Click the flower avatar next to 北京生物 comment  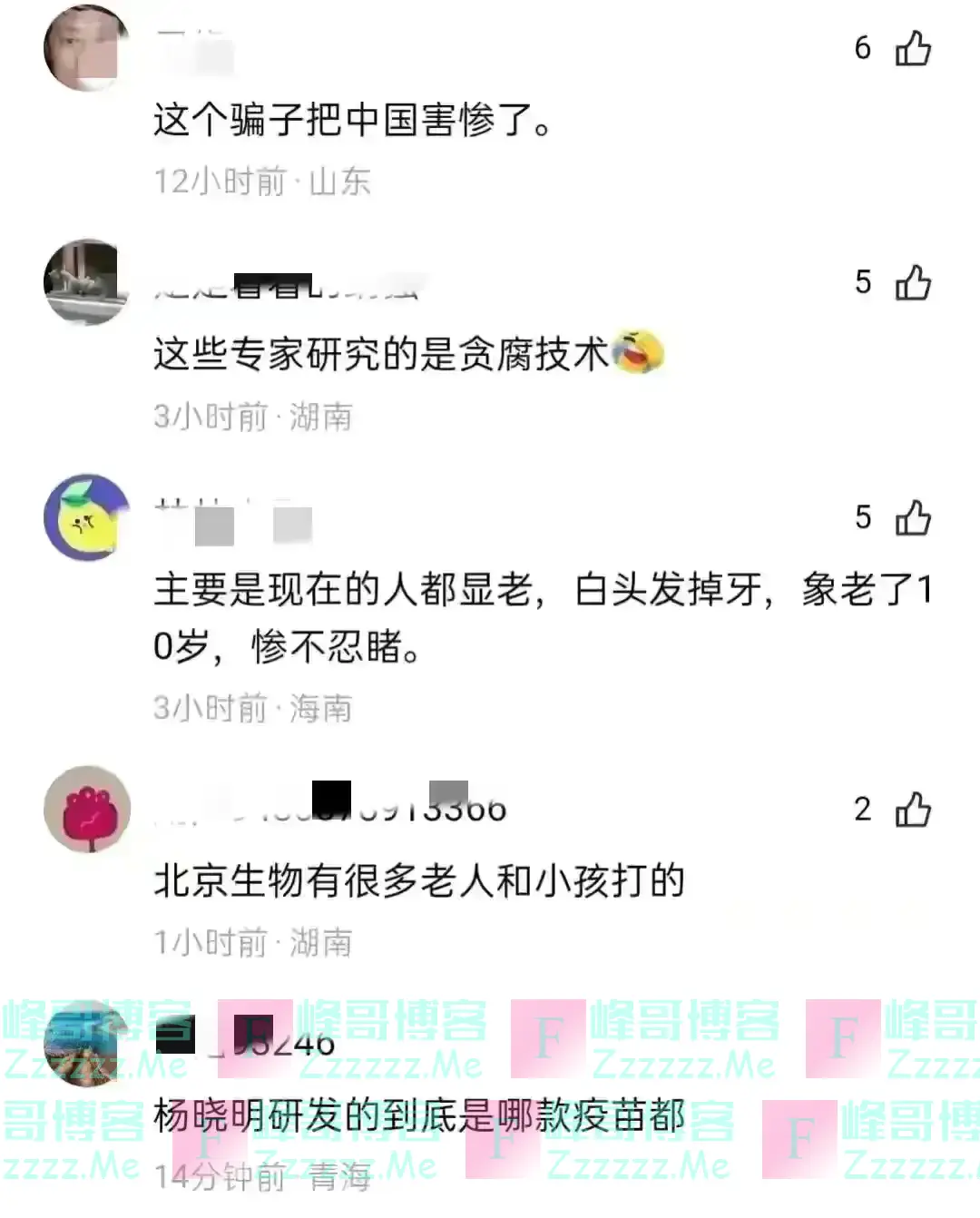[86, 808]
